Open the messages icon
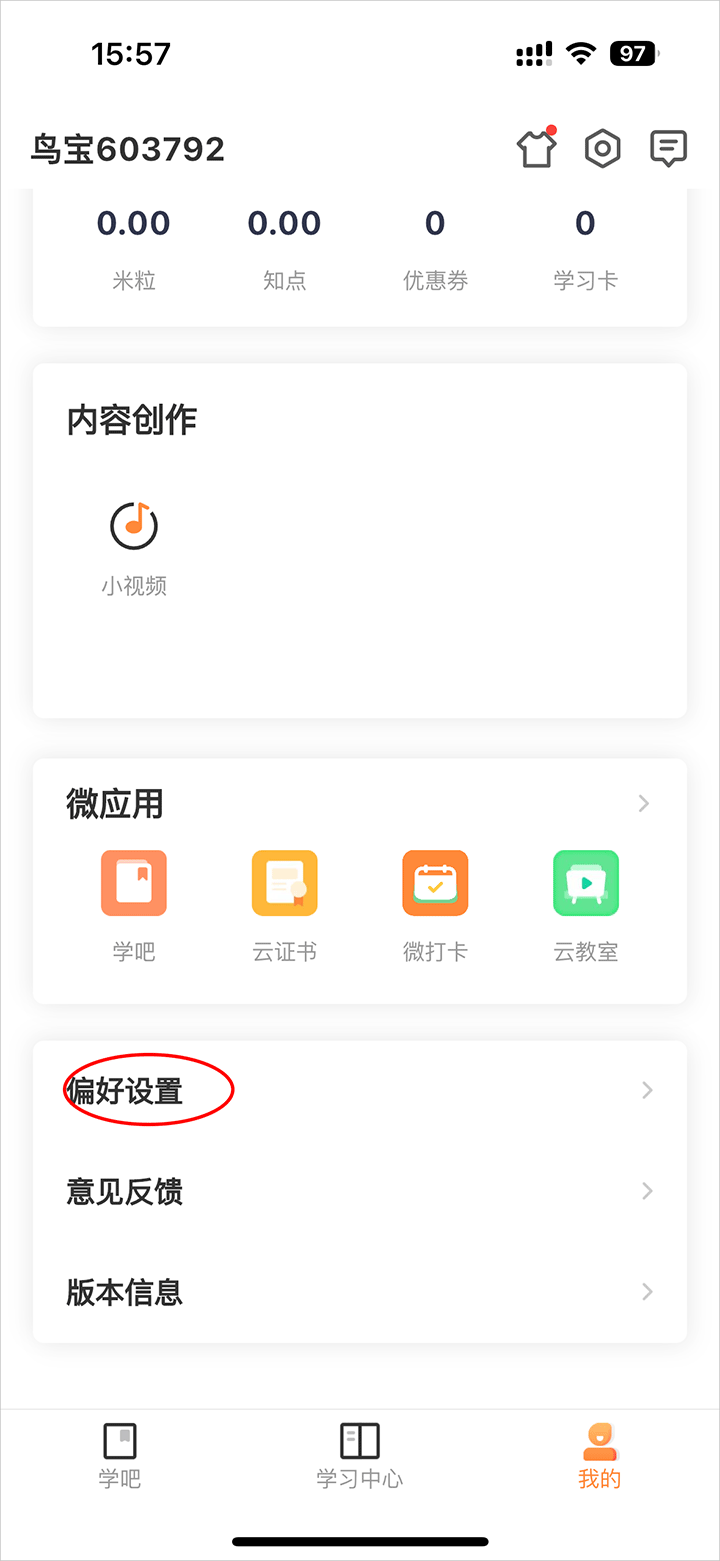The image size is (720, 1561). click(x=668, y=149)
